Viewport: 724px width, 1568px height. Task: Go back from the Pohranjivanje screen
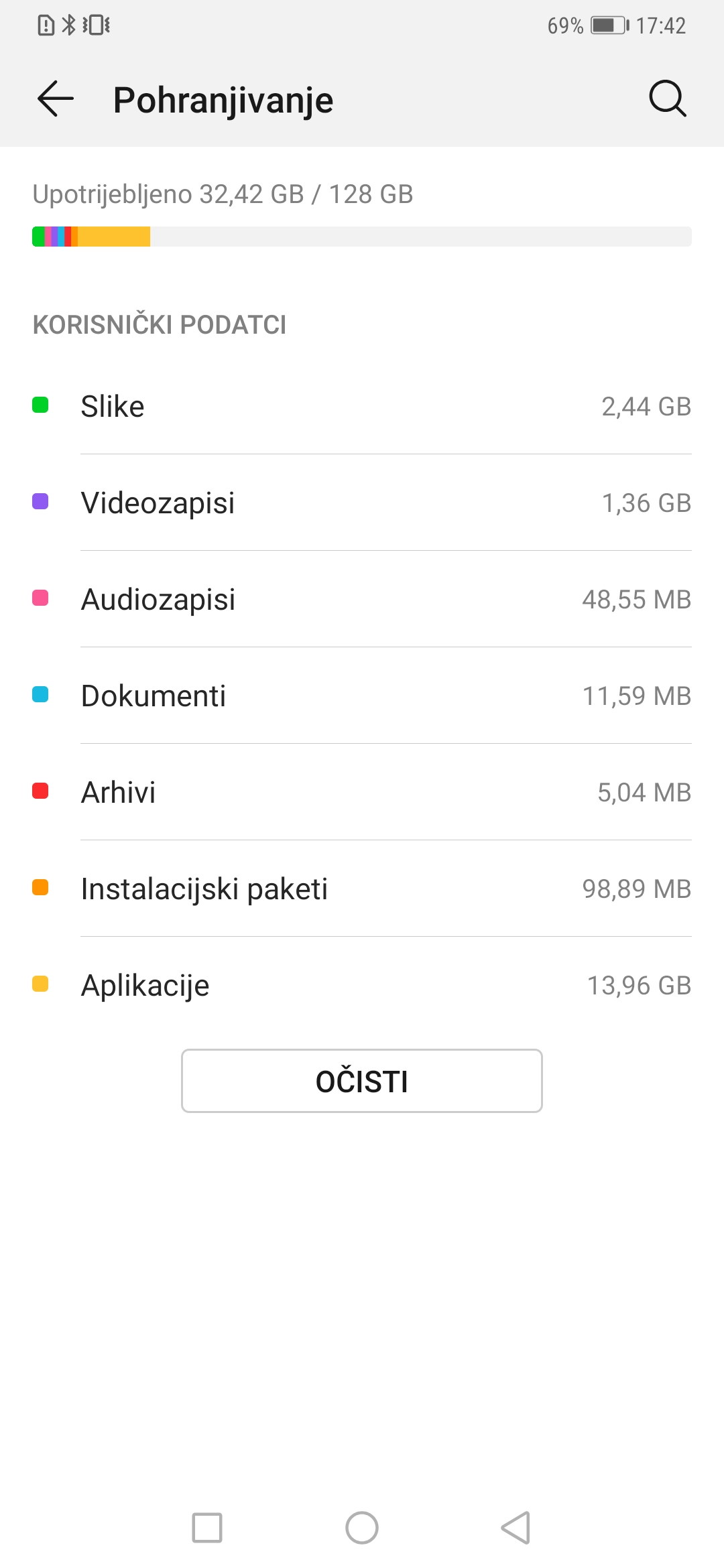coord(55,99)
